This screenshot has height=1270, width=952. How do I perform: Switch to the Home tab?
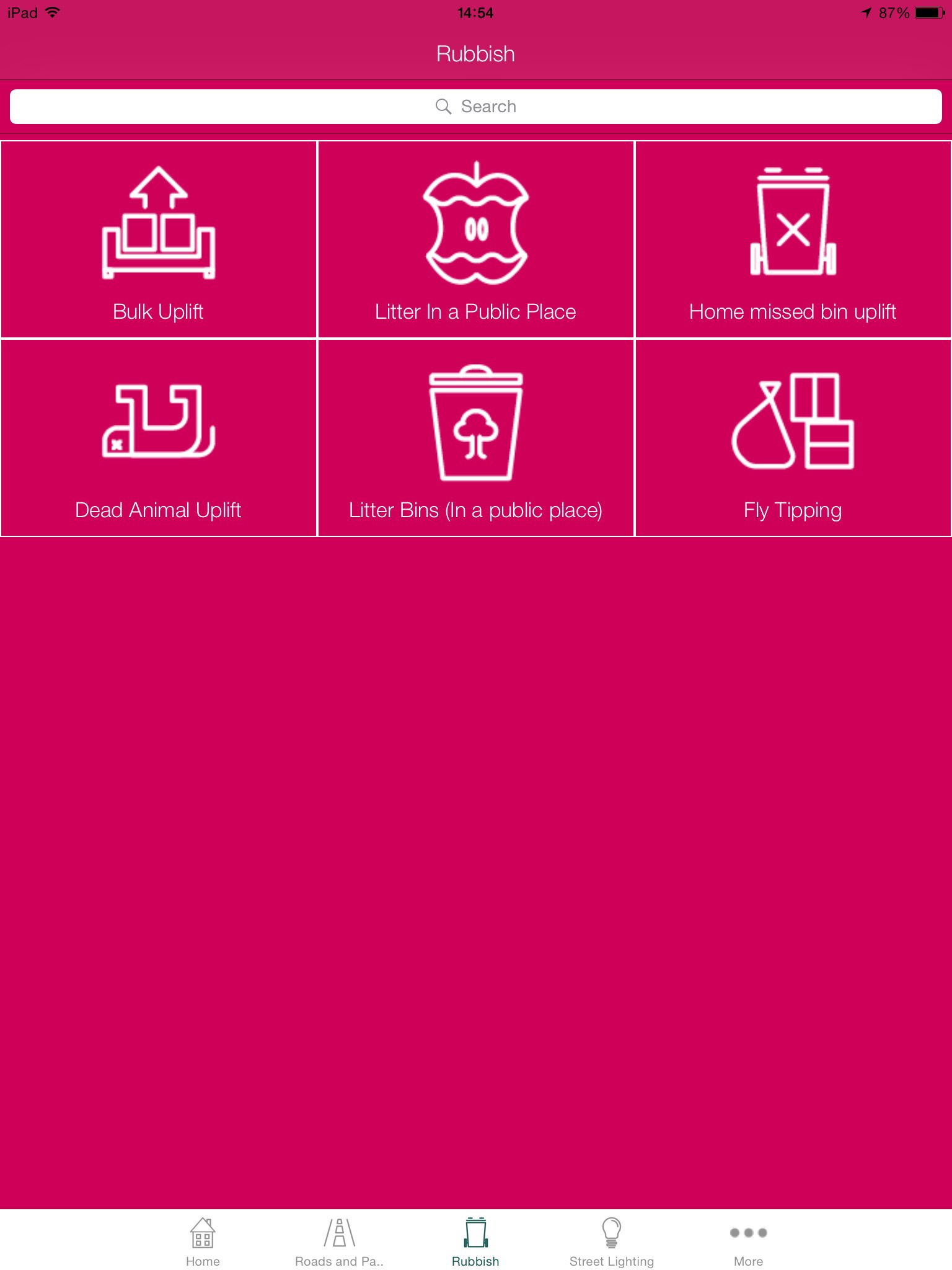point(203,1241)
